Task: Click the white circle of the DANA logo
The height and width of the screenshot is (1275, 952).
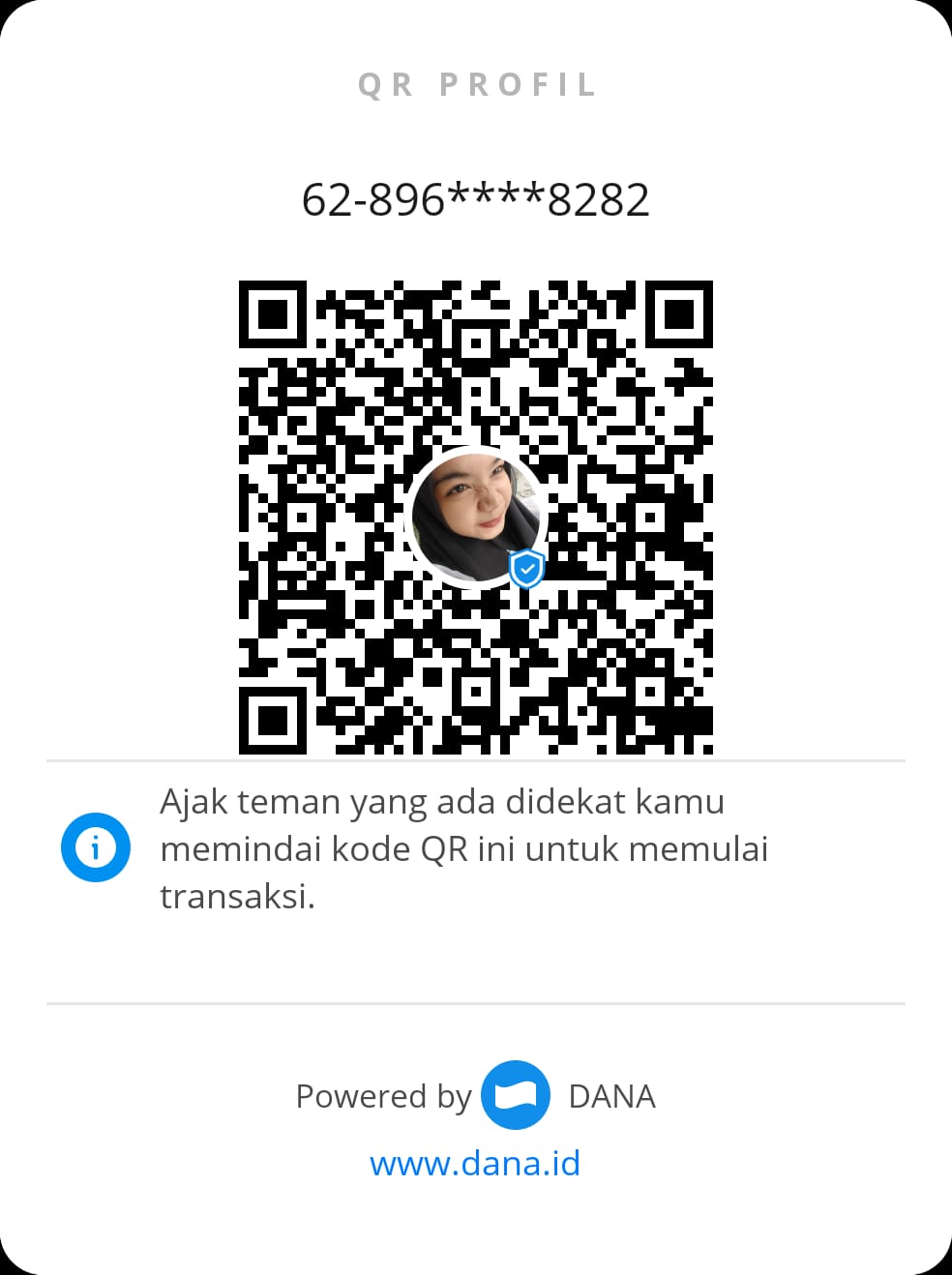Action: 516,1094
